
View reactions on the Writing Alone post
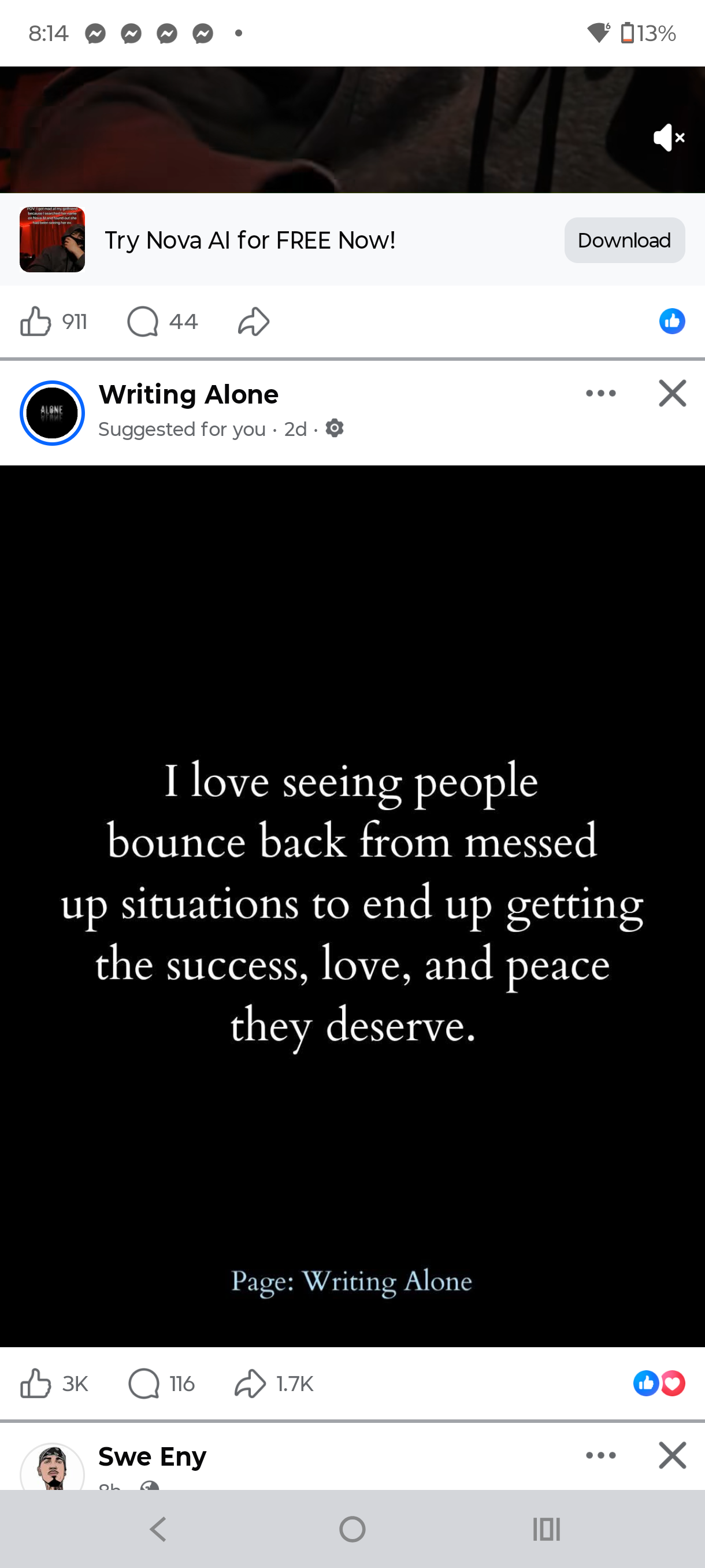click(x=659, y=1384)
